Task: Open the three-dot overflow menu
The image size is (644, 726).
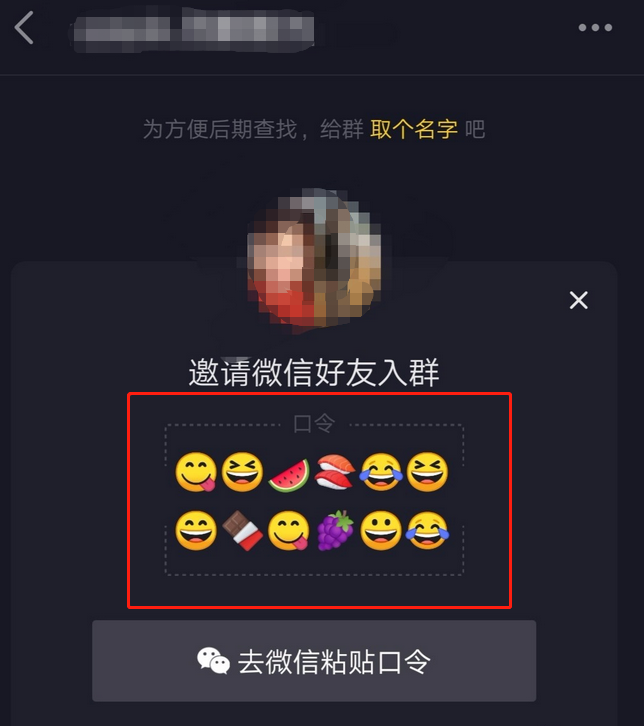Action: (595, 28)
